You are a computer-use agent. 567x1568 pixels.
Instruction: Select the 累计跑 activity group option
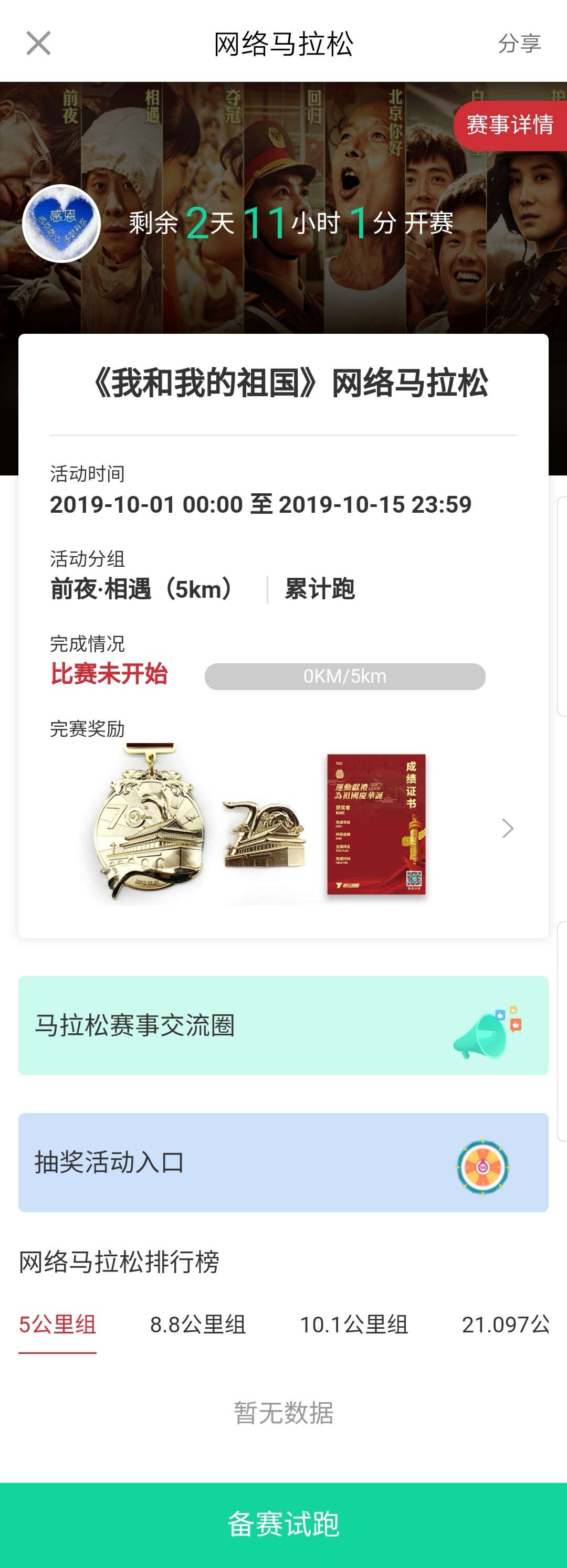[x=320, y=589]
